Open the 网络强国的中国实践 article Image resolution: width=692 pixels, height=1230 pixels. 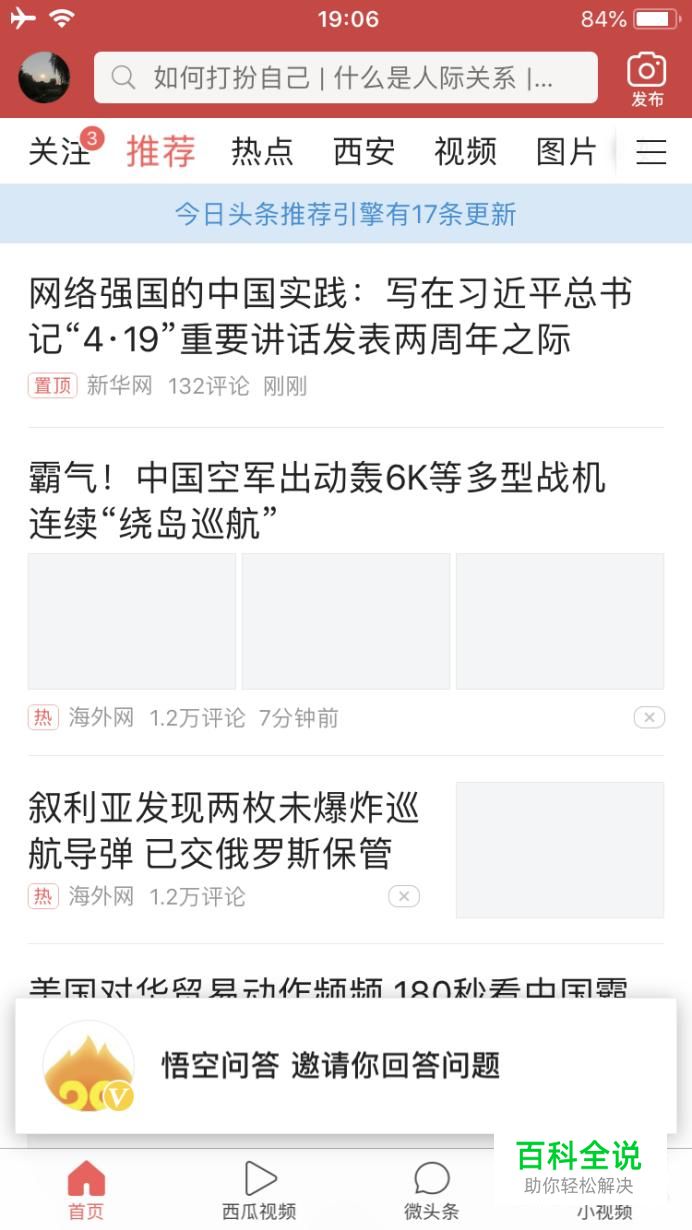330,317
